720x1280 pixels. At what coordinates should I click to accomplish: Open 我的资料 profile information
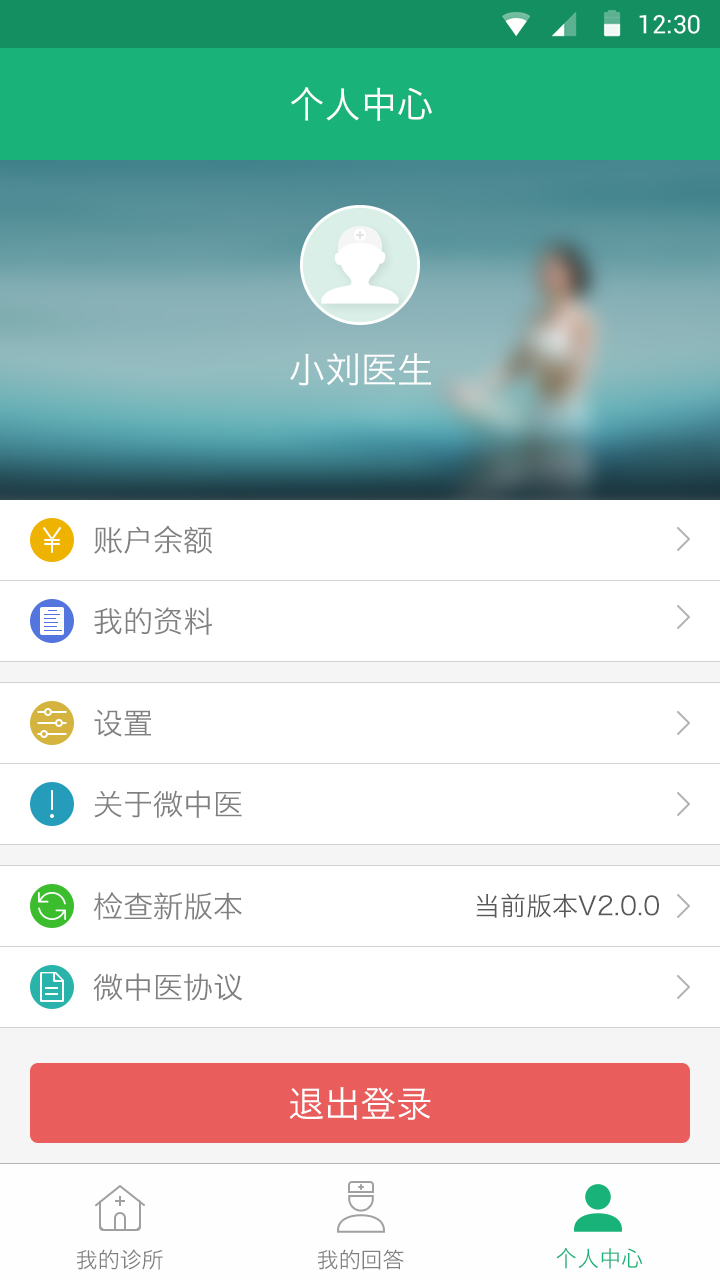[360, 621]
